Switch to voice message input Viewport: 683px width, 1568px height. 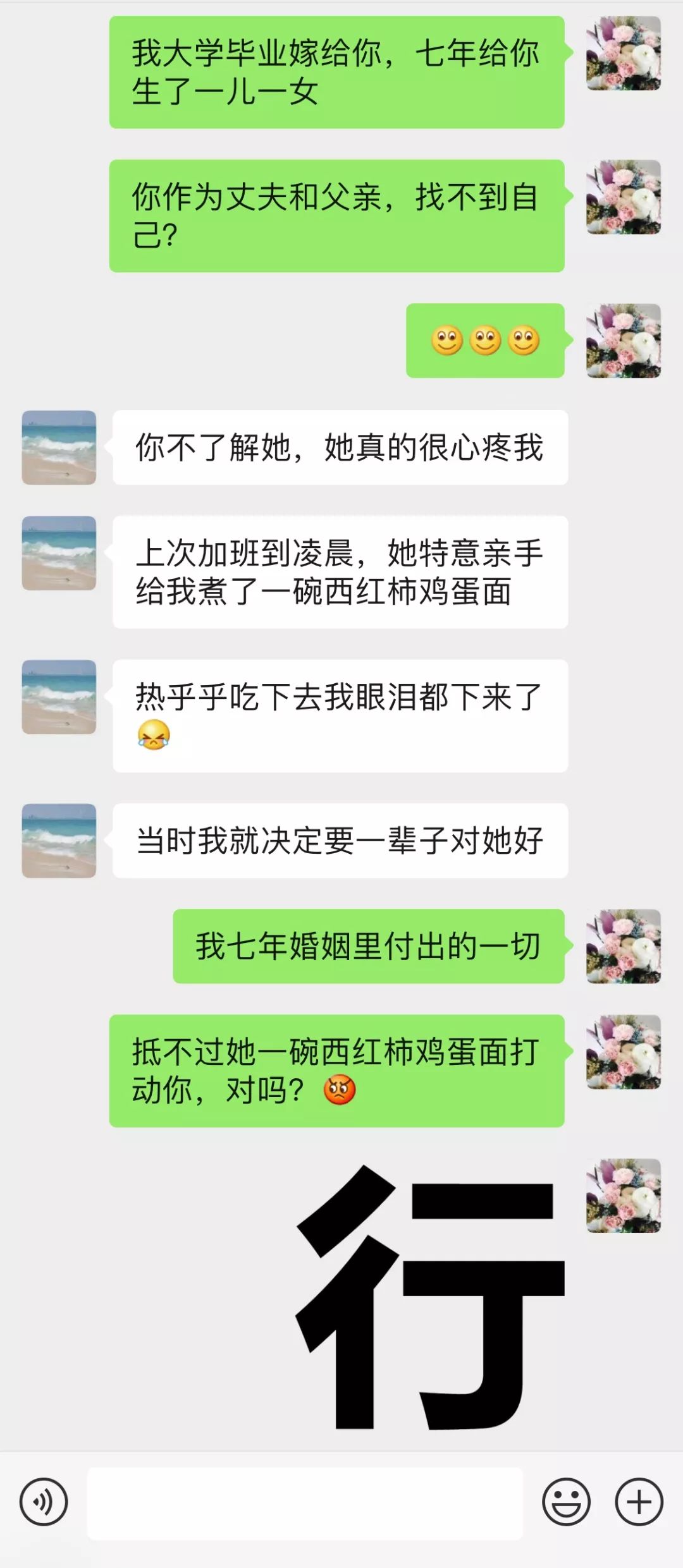click(43, 1502)
